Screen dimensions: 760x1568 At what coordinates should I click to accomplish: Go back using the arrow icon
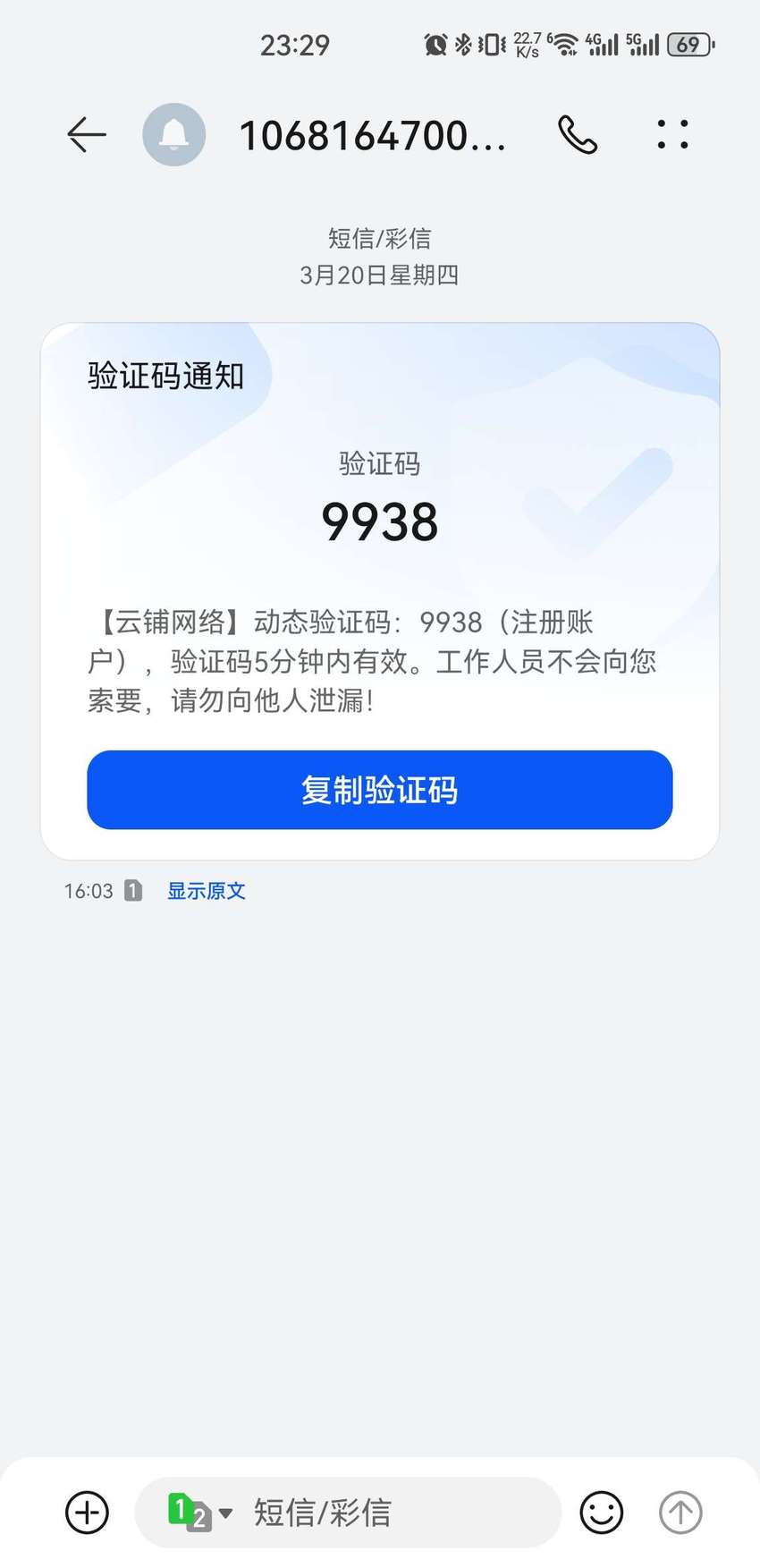[87, 135]
